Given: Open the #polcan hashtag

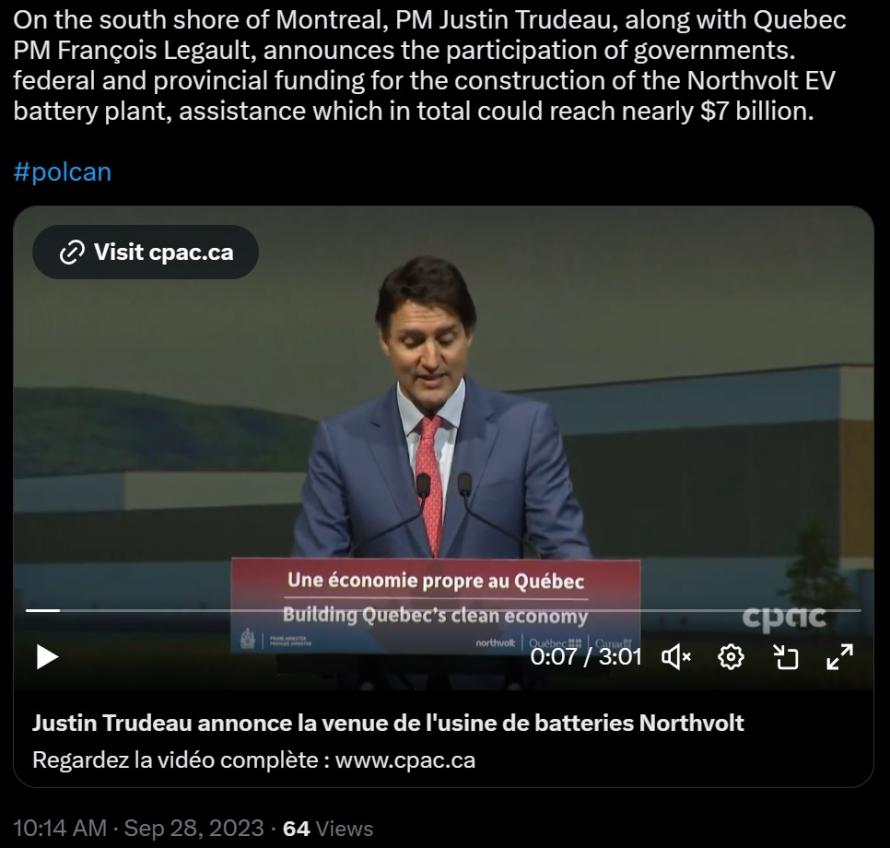Looking at the screenshot, I should 62,172.
